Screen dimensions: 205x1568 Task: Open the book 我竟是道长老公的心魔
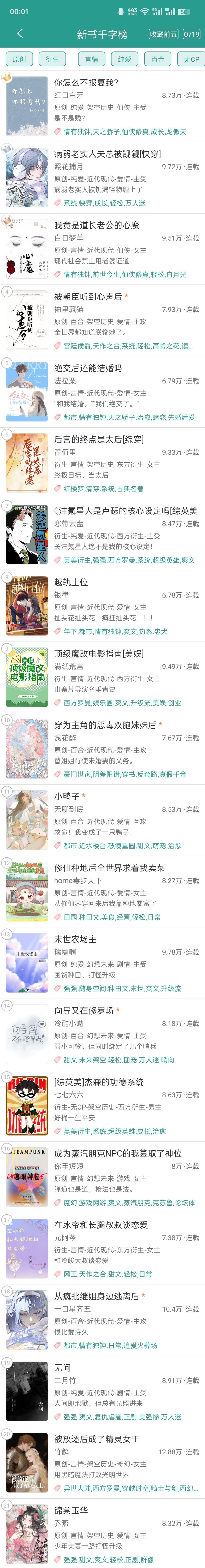click(x=96, y=225)
